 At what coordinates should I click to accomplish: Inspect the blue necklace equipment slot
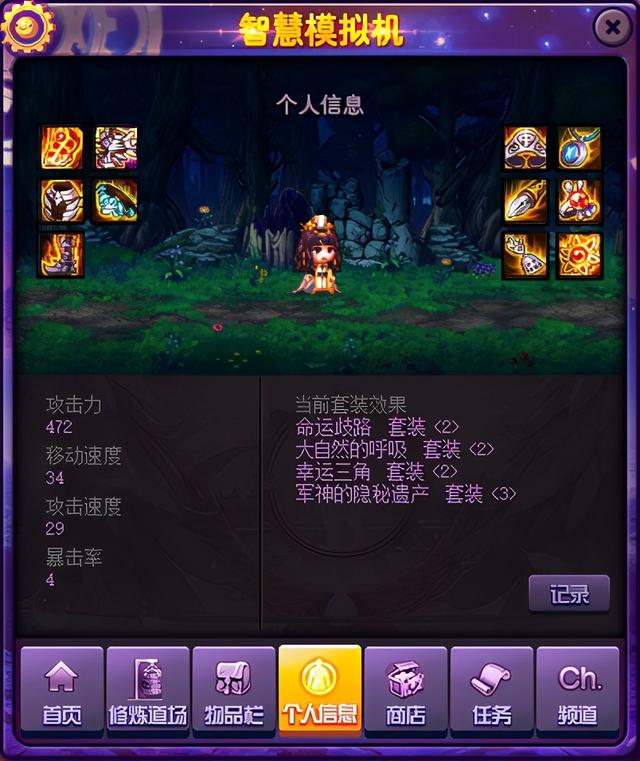(579, 147)
